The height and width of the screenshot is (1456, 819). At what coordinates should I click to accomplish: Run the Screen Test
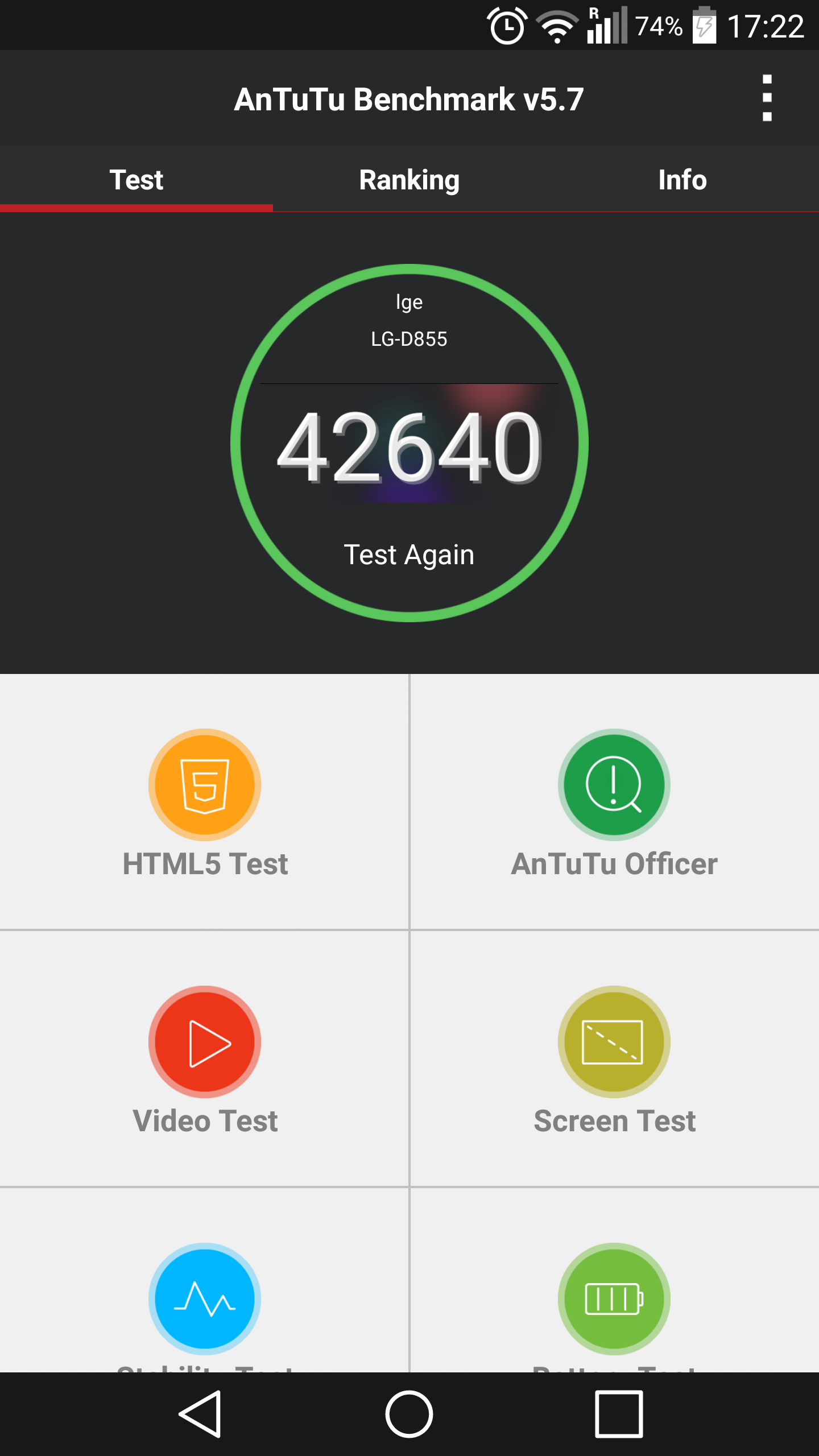point(614,1059)
